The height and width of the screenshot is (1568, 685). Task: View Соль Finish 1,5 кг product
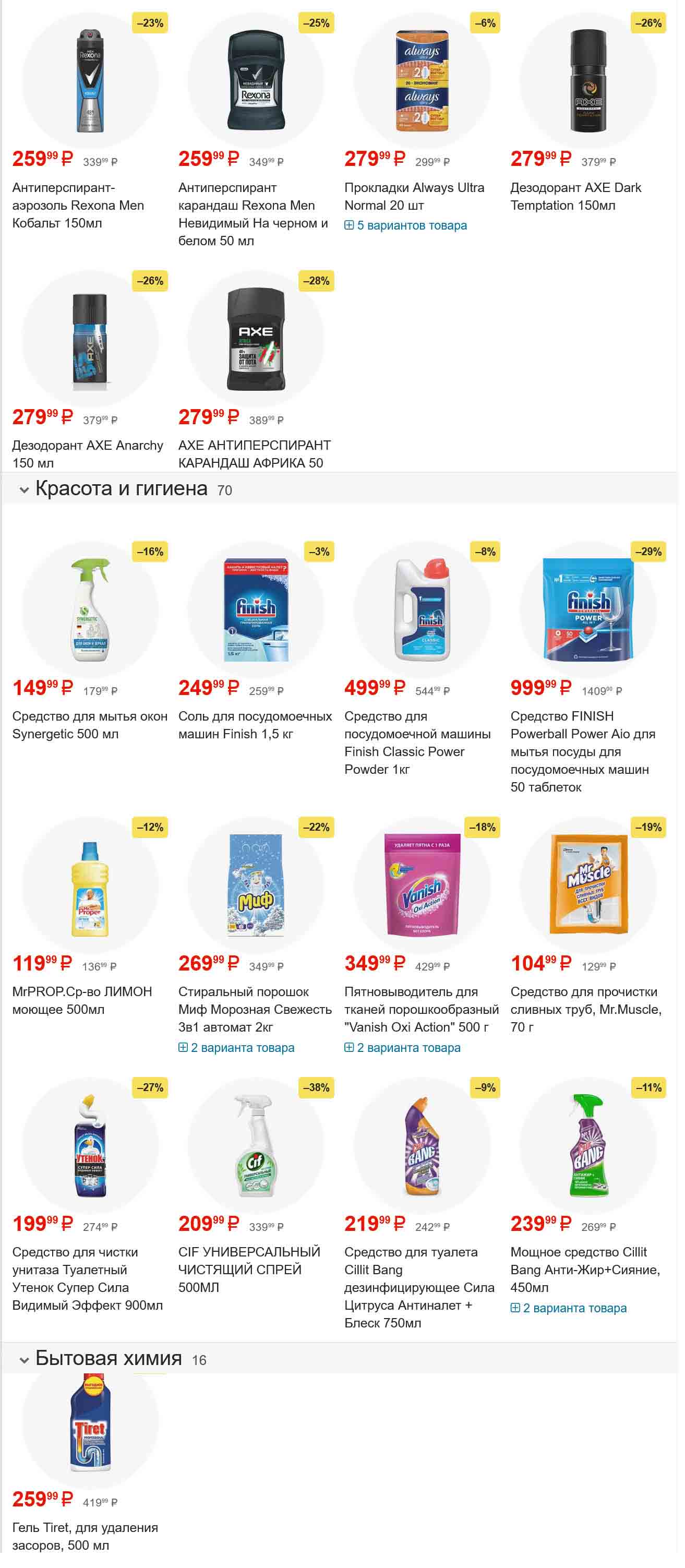pos(254,725)
